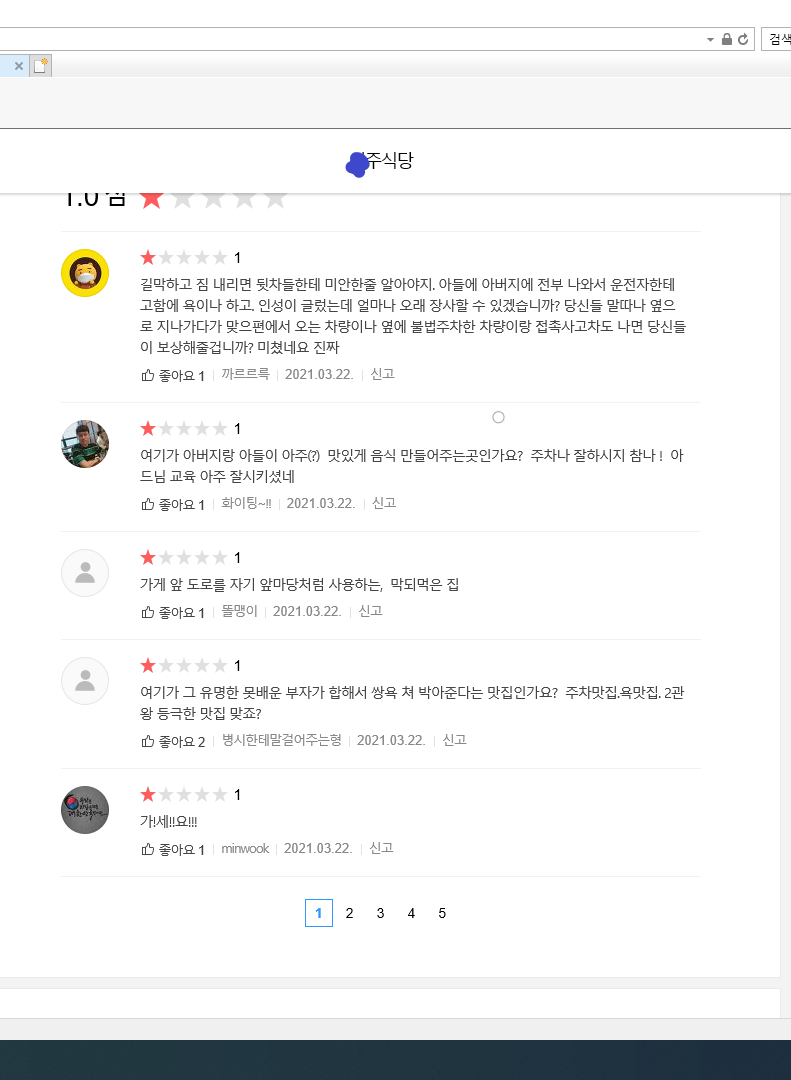Image resolution: width=791 pixels, height=1080 pixels.
Task: Reload the page with the refresh icon
Action: point(743,39)
